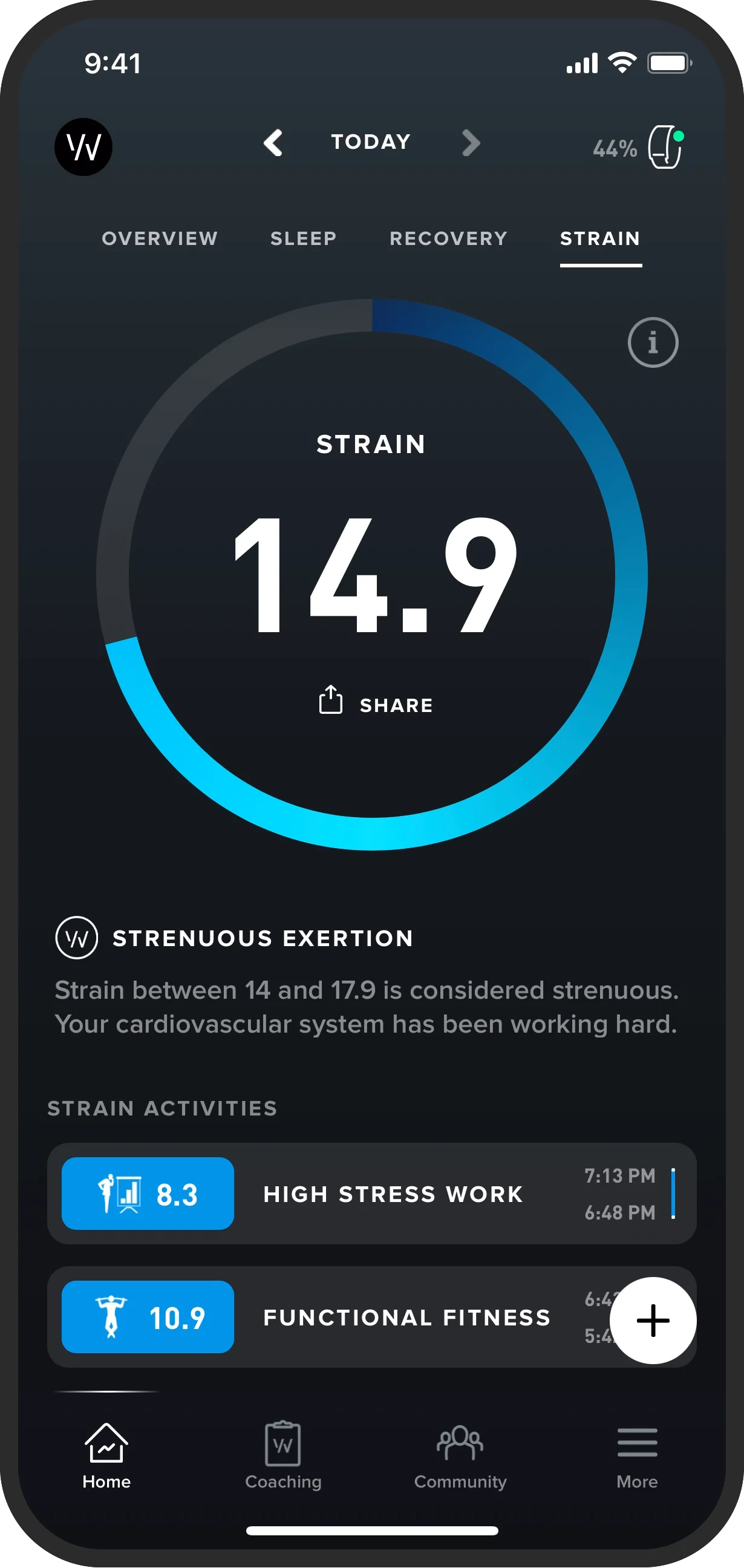Switch to the Sleep tab
Viewport: 744px width, 1568px height.
pyautogui.click(x=303, y=238)
